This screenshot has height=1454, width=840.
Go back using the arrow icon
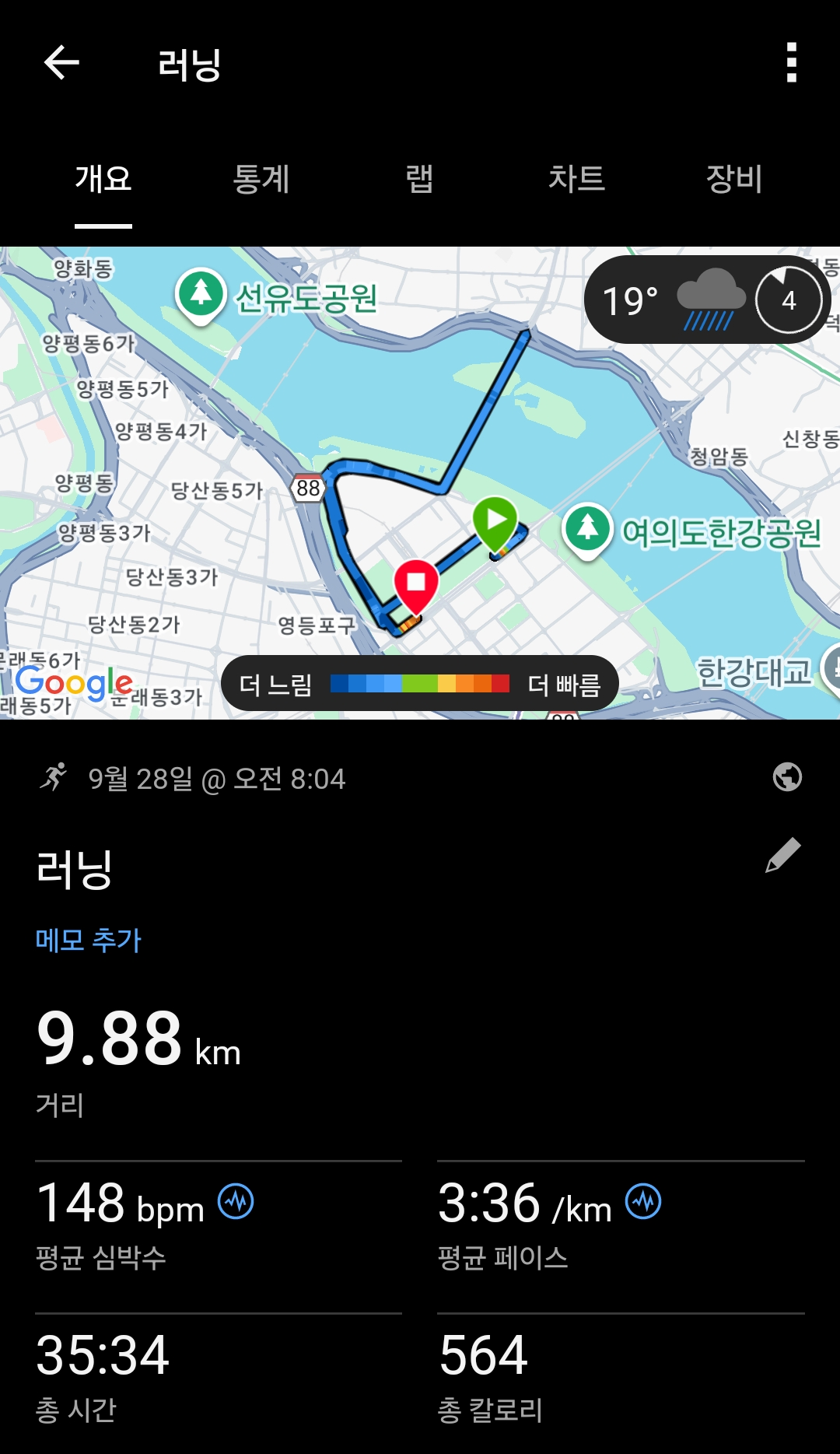[62, 63]
